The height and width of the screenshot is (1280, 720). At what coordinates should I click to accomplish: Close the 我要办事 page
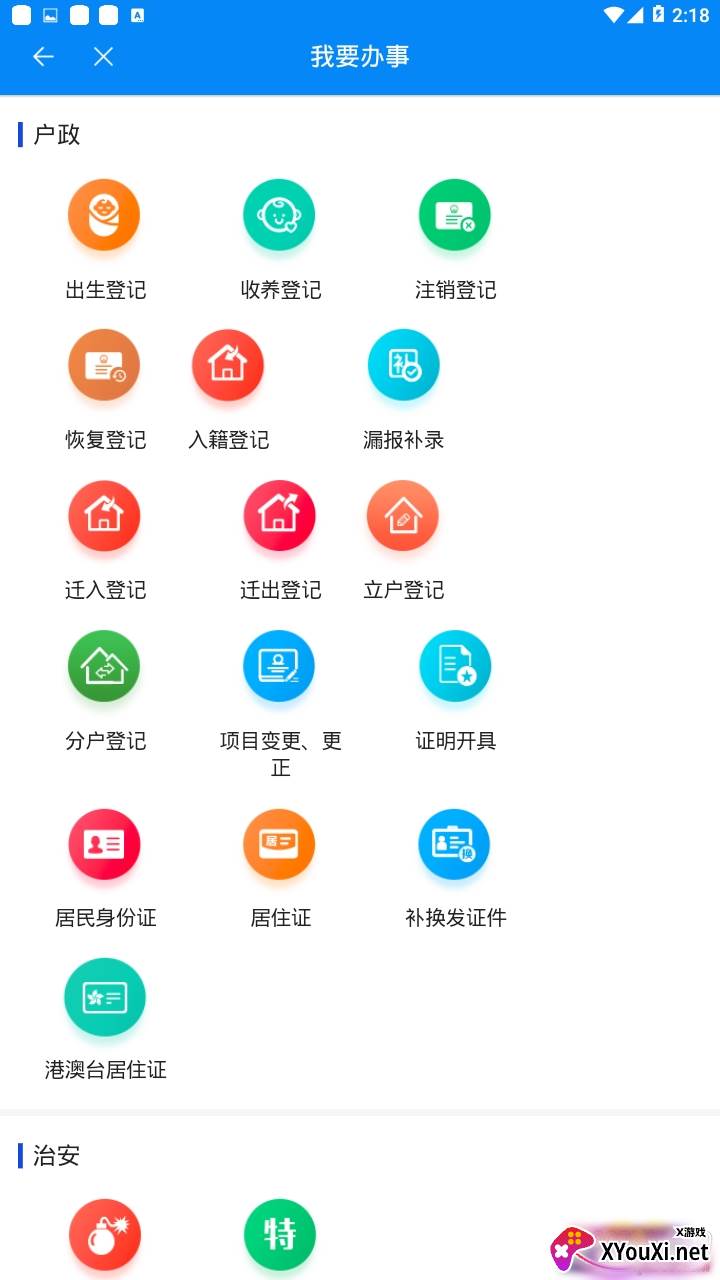point(103,57)
